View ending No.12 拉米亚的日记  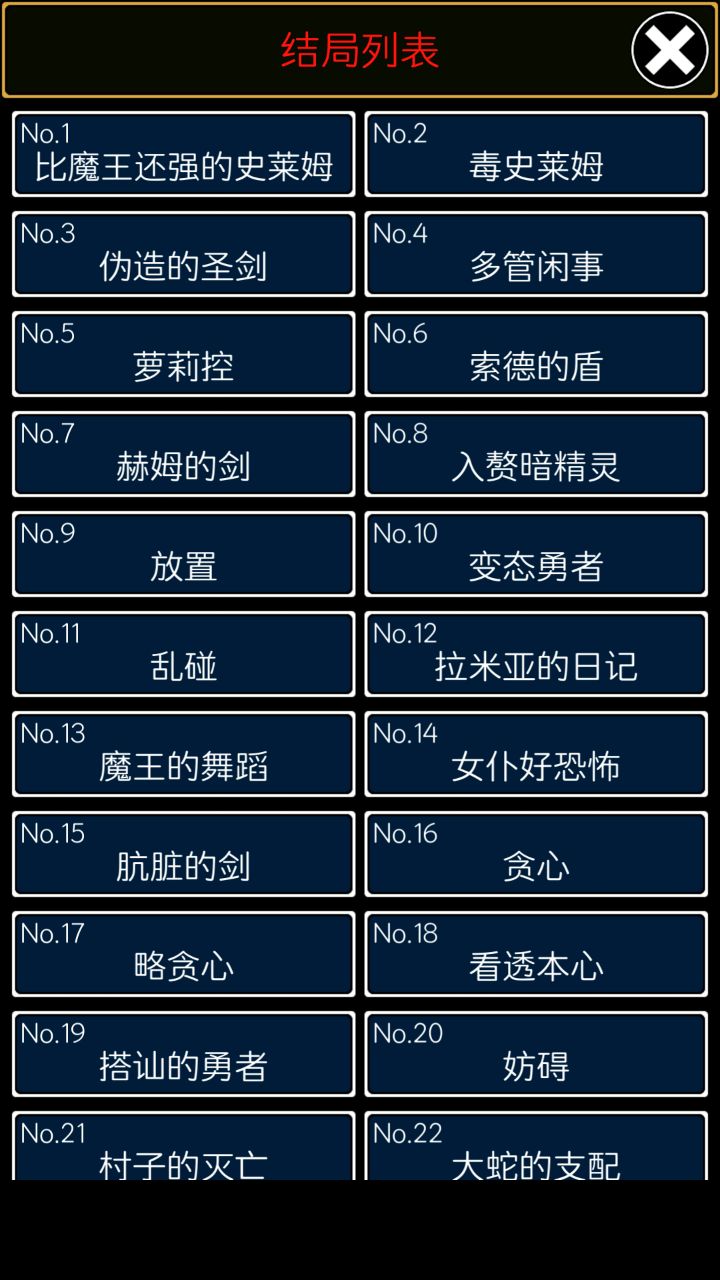536,654
